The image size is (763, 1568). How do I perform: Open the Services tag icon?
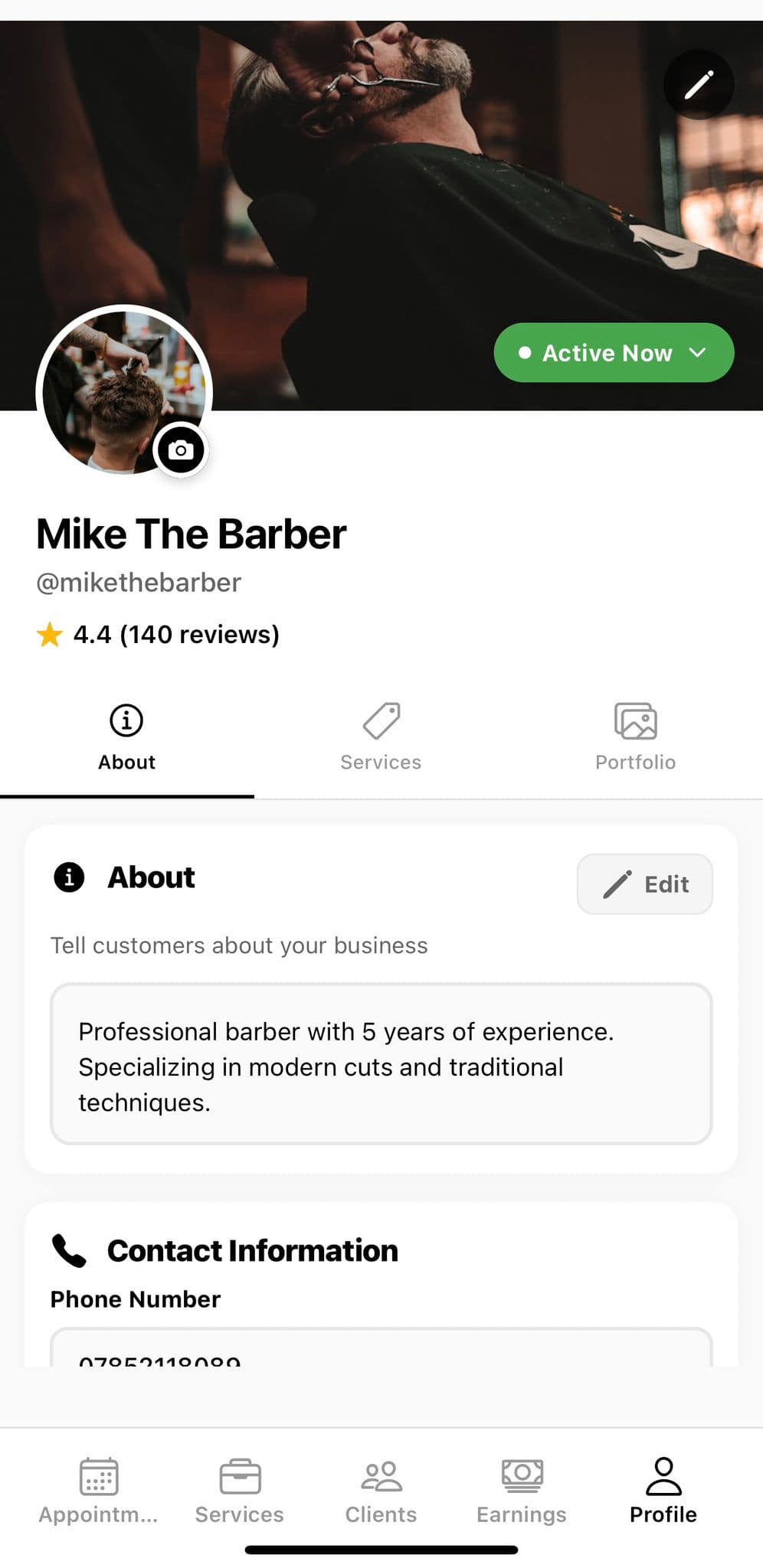tap(381, 720)
